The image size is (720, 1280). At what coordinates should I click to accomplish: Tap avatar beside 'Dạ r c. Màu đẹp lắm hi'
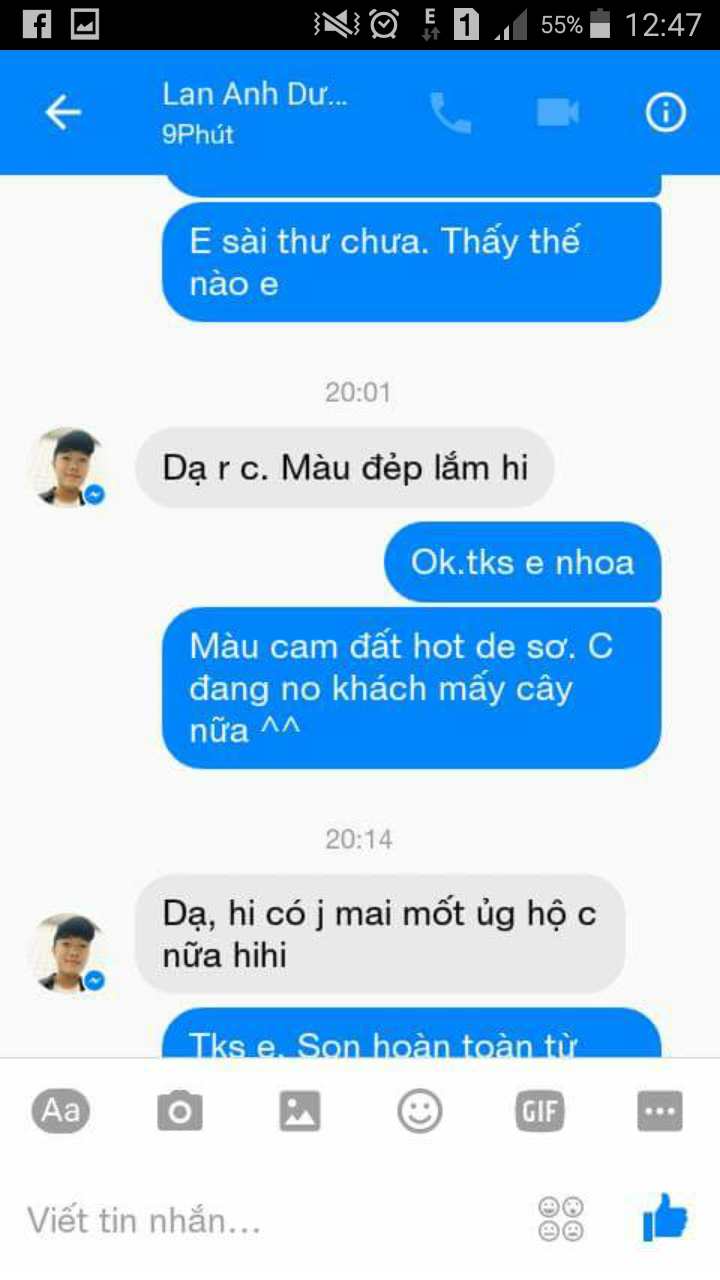tap(67, 467)
